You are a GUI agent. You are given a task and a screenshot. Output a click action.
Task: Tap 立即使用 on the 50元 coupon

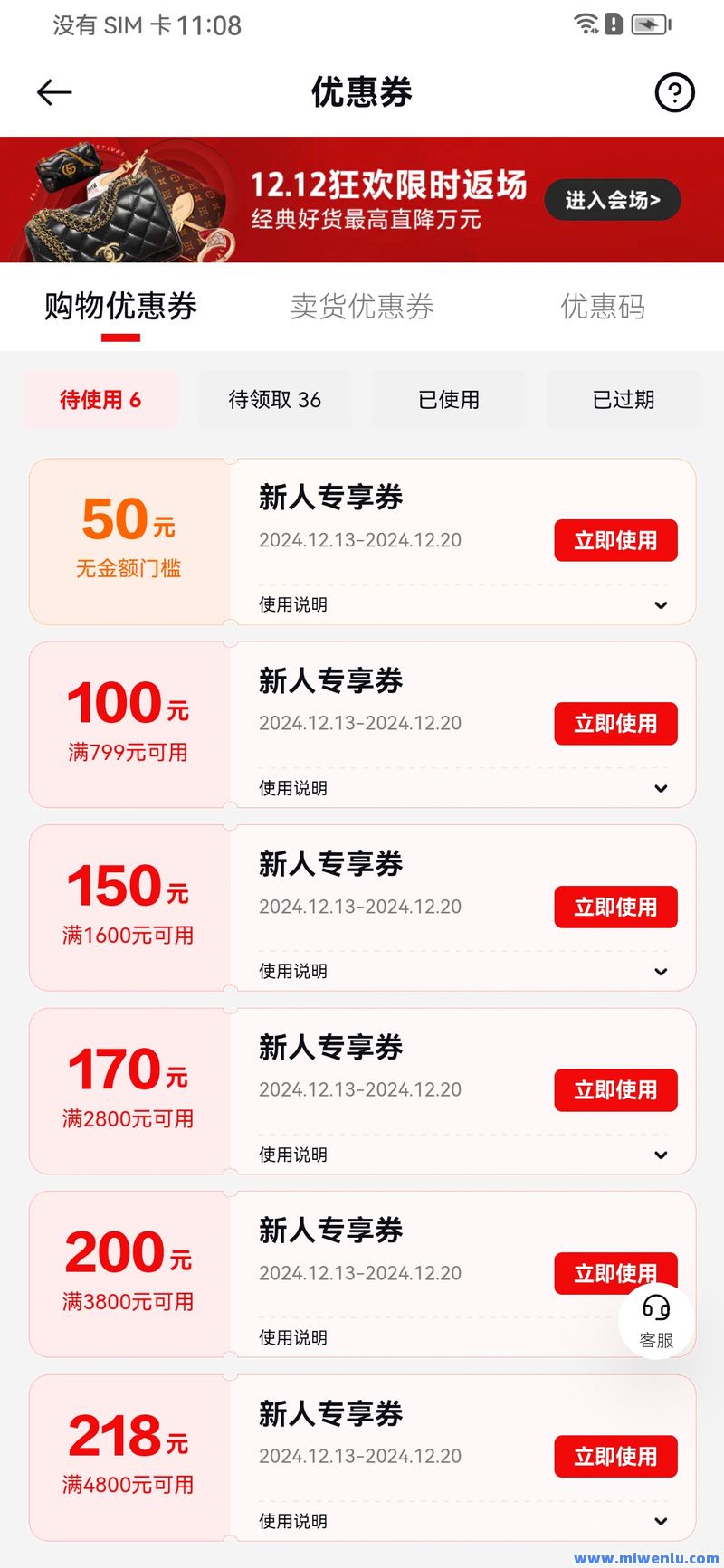pos(615,540)
